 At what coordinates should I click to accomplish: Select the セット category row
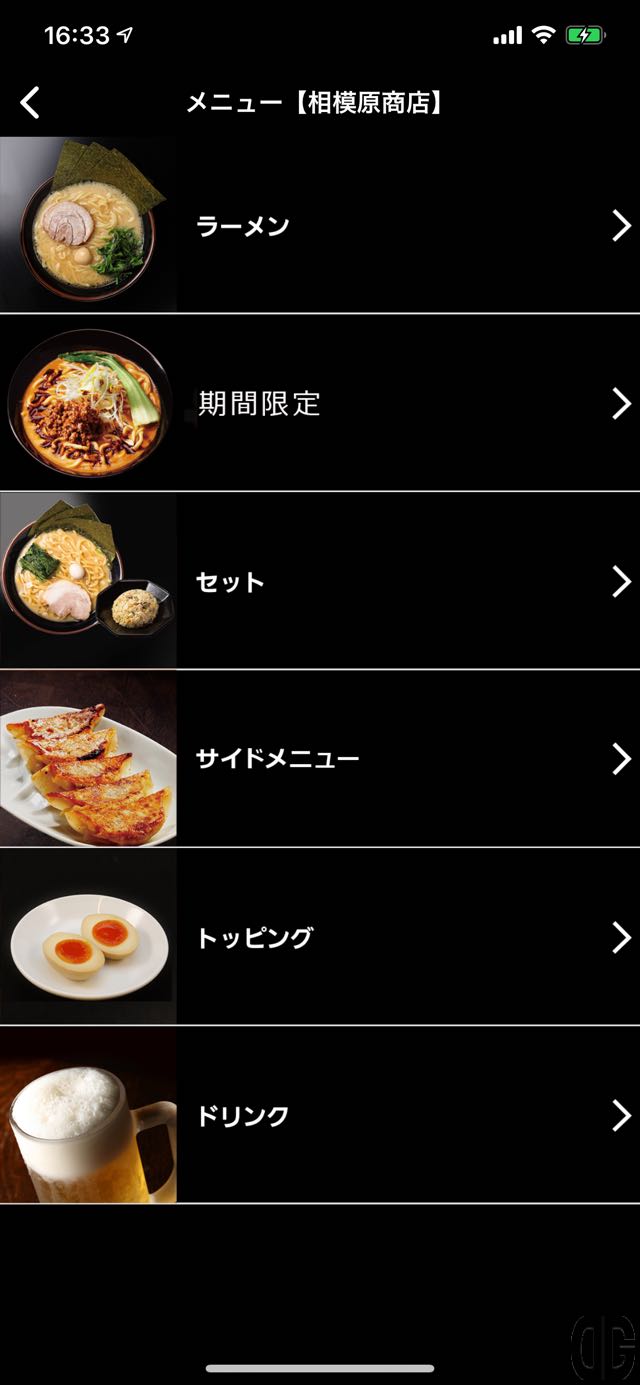click(320, 582)
